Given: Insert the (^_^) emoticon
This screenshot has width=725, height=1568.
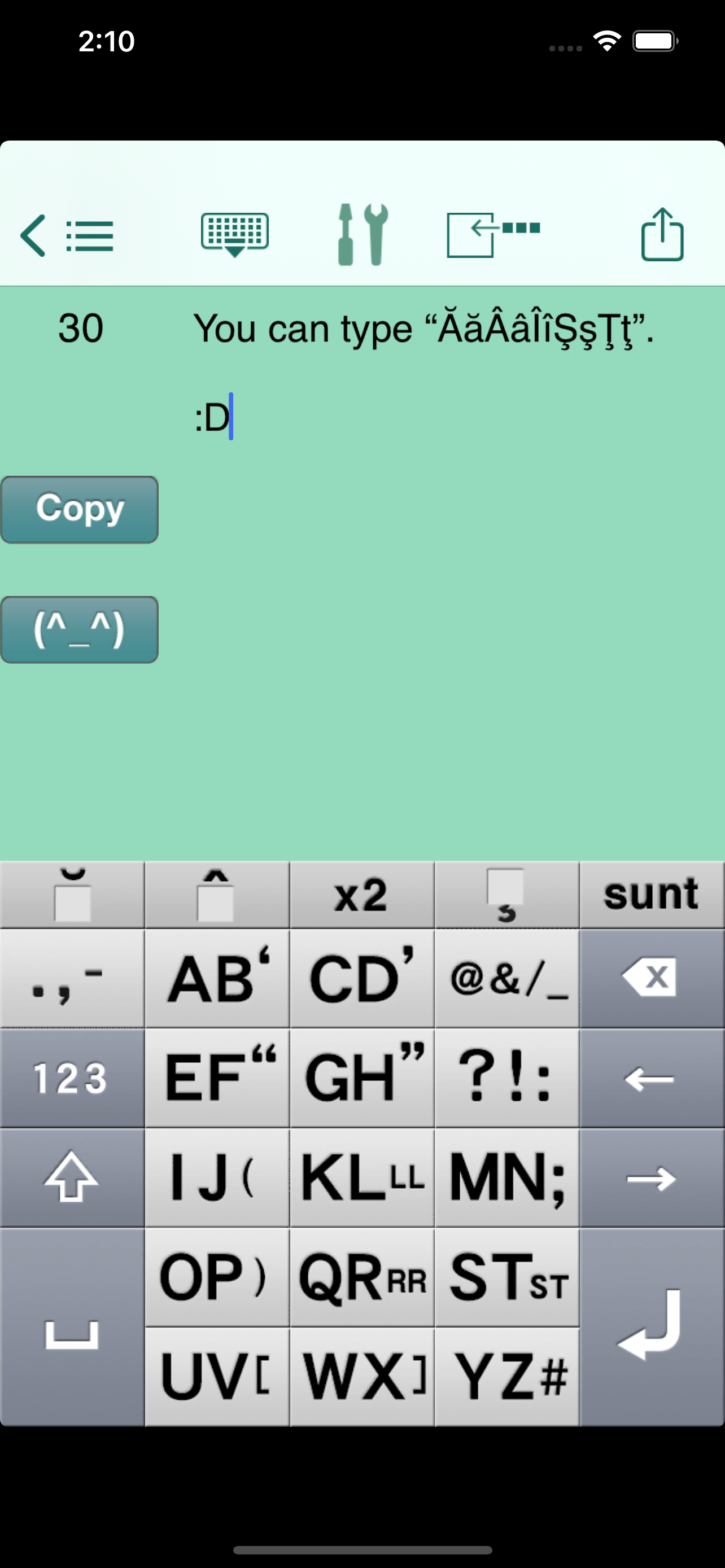Looking at the screenshot, I should [x=79, y=629].
